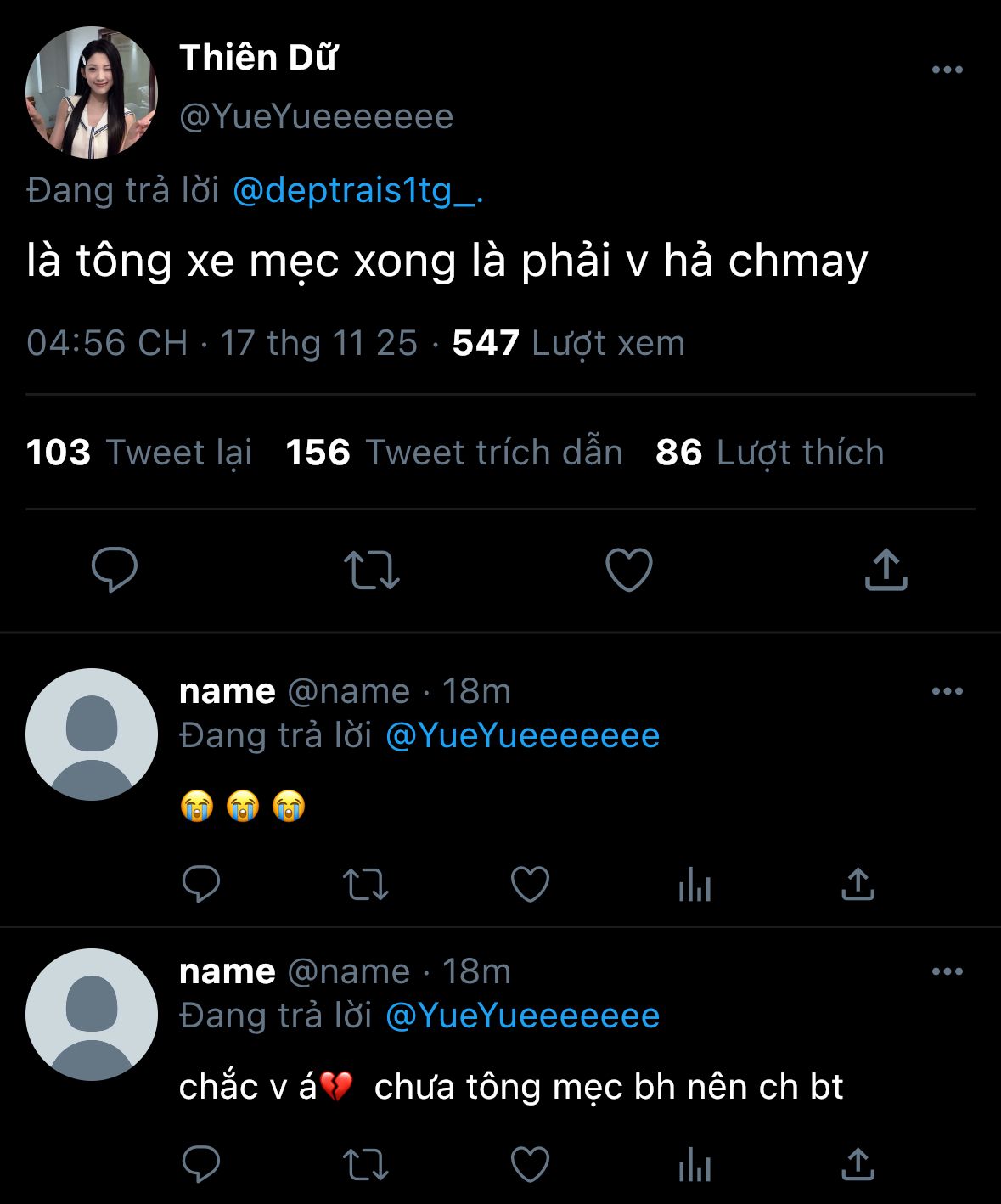Share Thiên Dữ's tweet
Image resolution: width=1001 pixels, height=1204 pixels.
tap(886, 569)
